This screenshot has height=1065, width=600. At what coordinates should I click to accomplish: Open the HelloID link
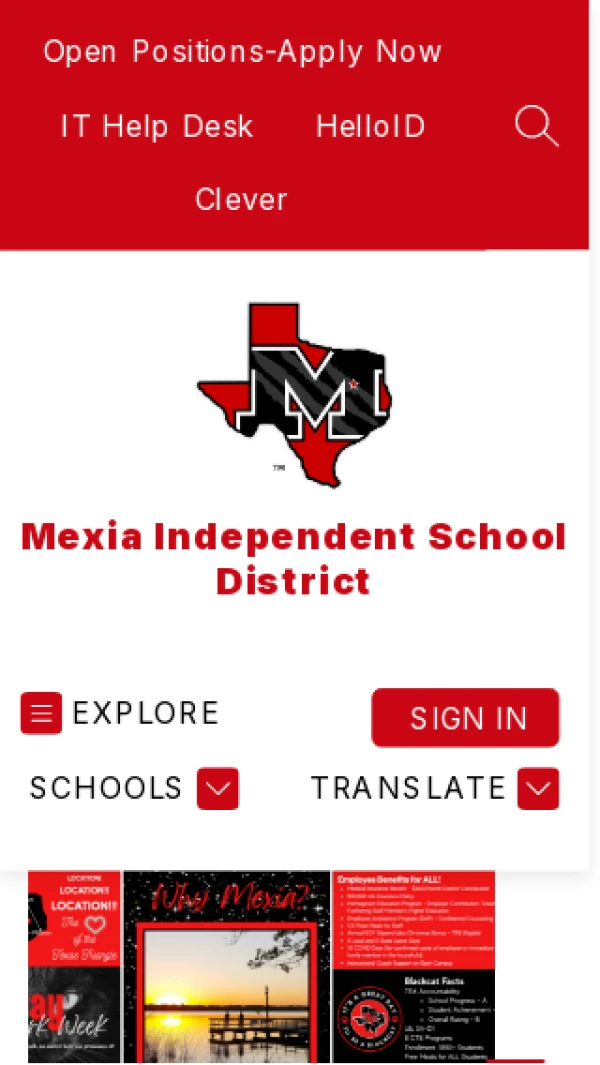point(371,127)
